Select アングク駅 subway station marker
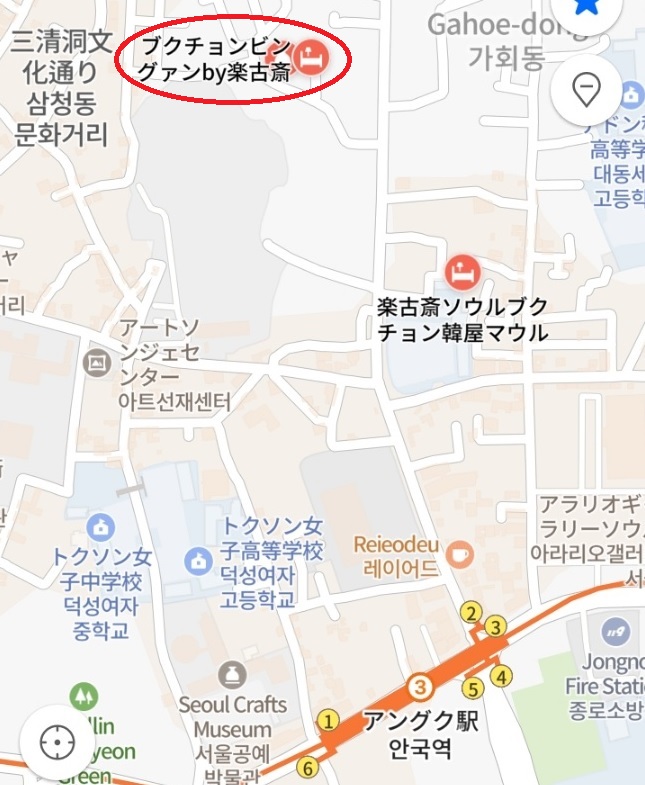Viewport: 645px width, 785px height. click(421, 687)
